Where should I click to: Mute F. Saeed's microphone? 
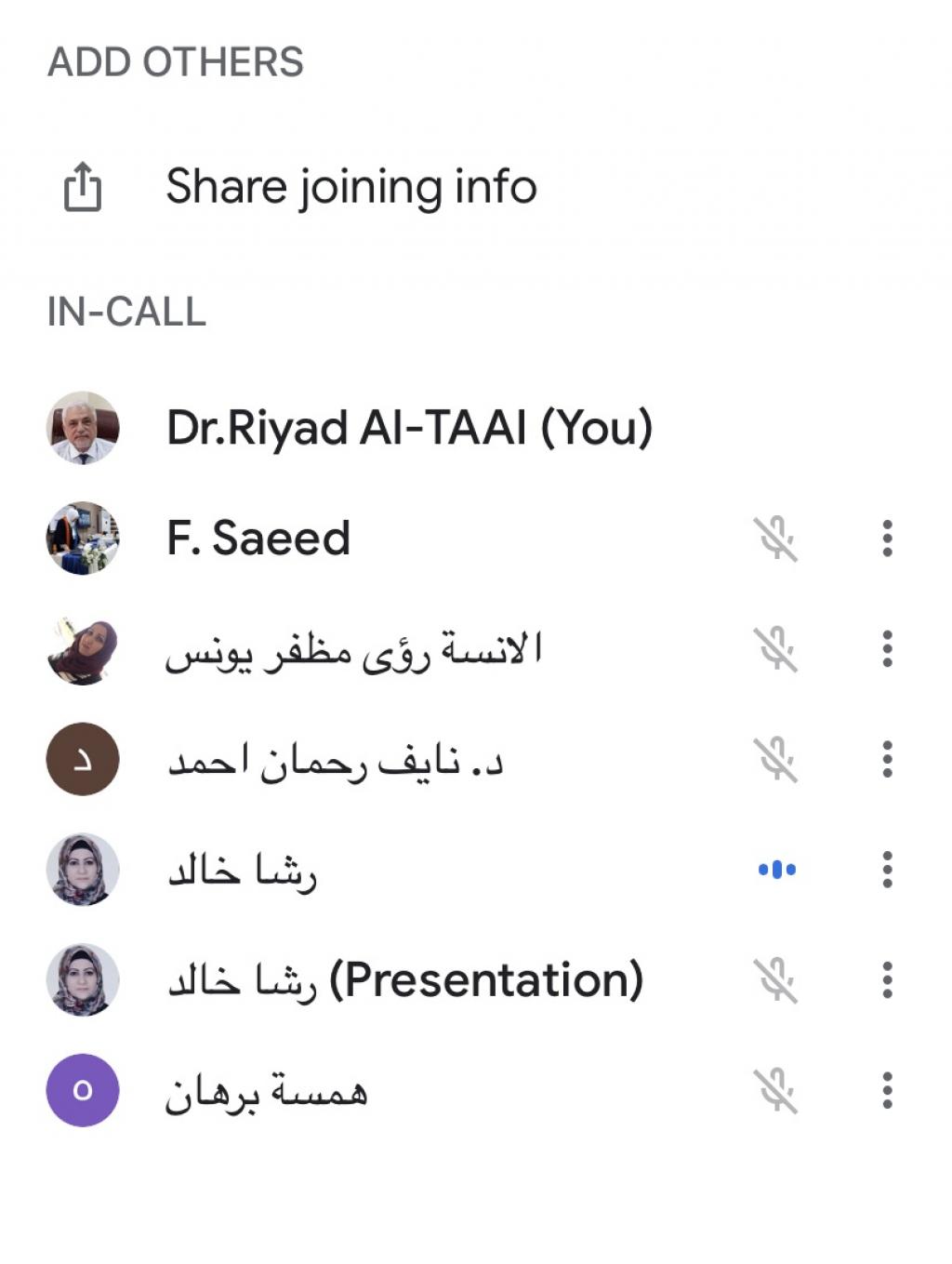[x=775, y=539]
